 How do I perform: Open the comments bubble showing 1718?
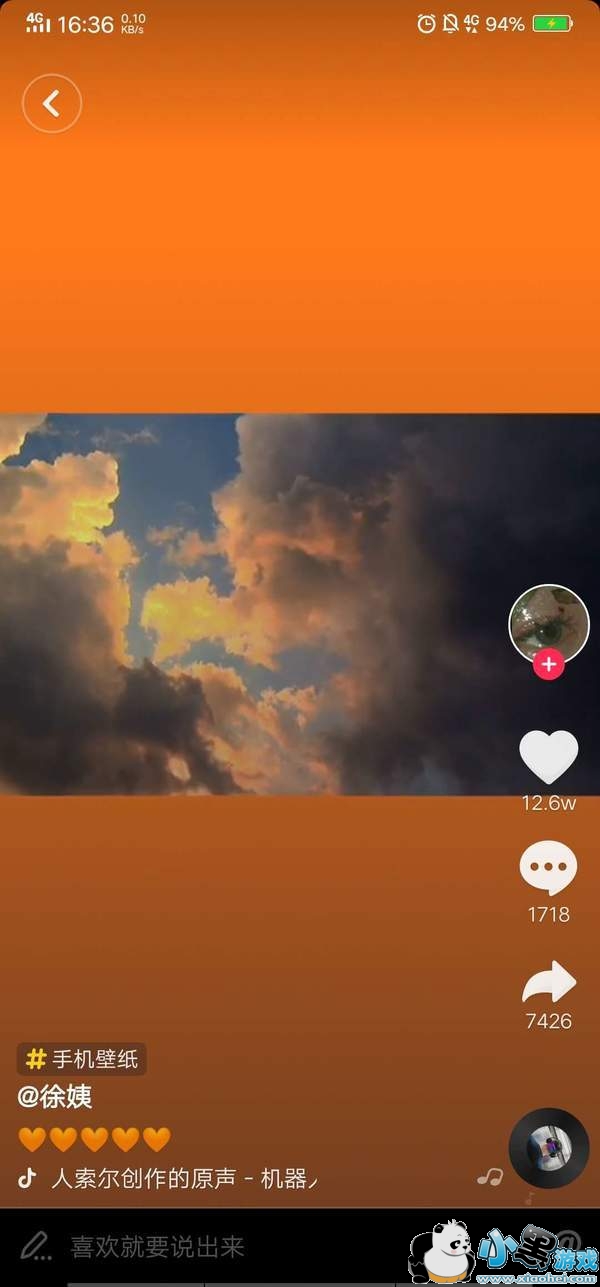coord(548,868)
